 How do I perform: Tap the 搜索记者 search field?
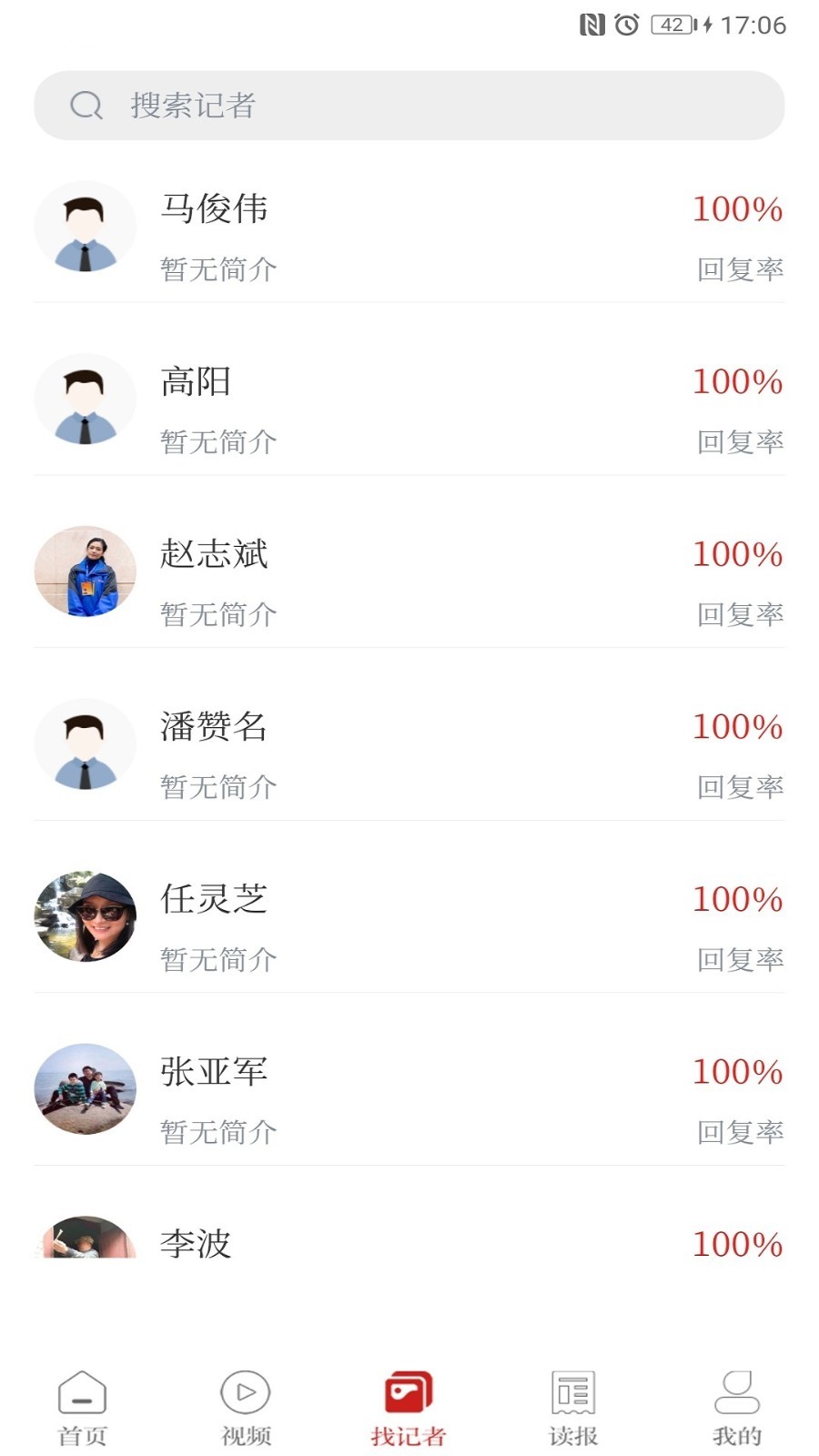[409, 106]
